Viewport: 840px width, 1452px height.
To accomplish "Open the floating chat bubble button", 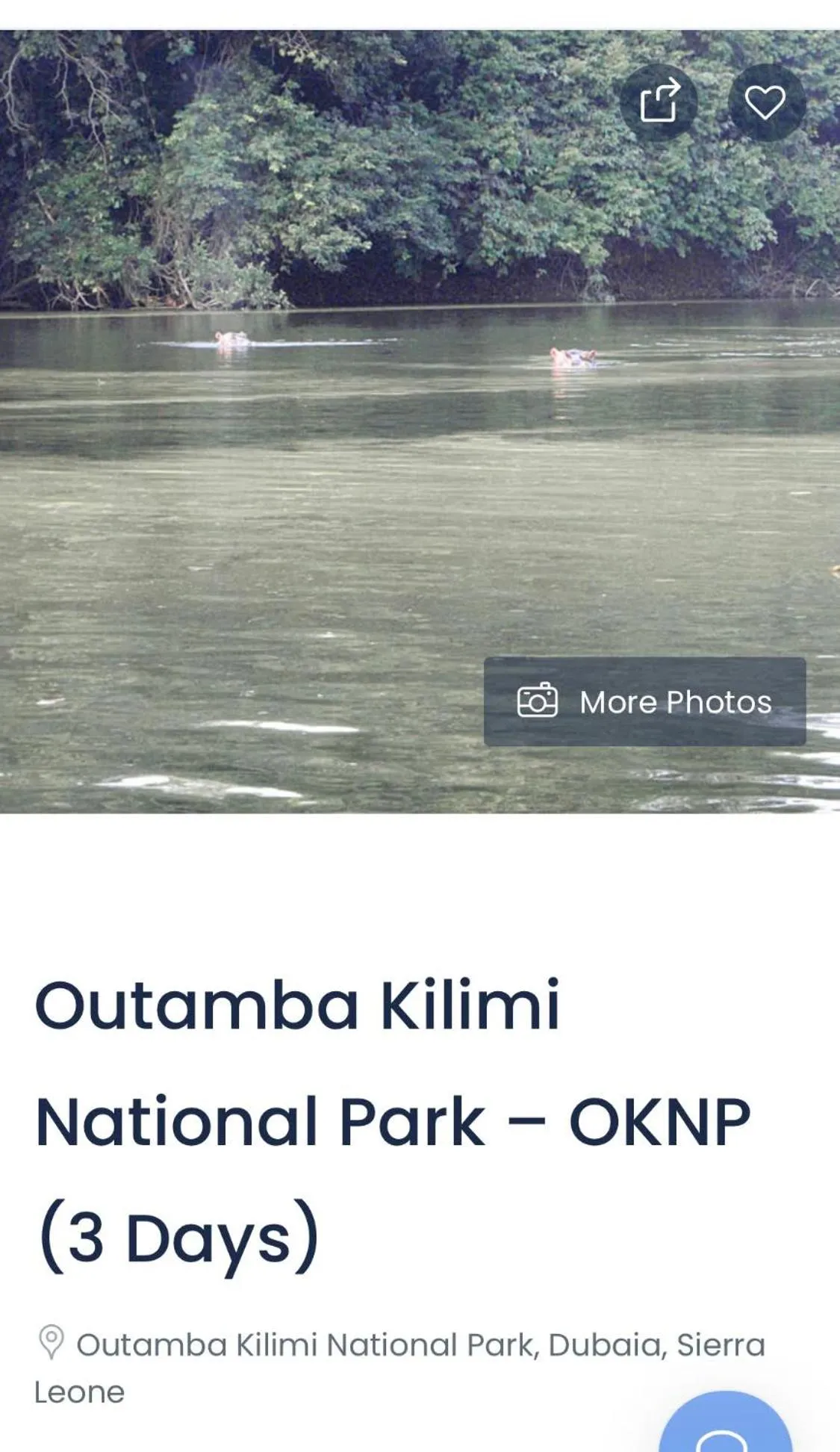I will point(724,1428).
